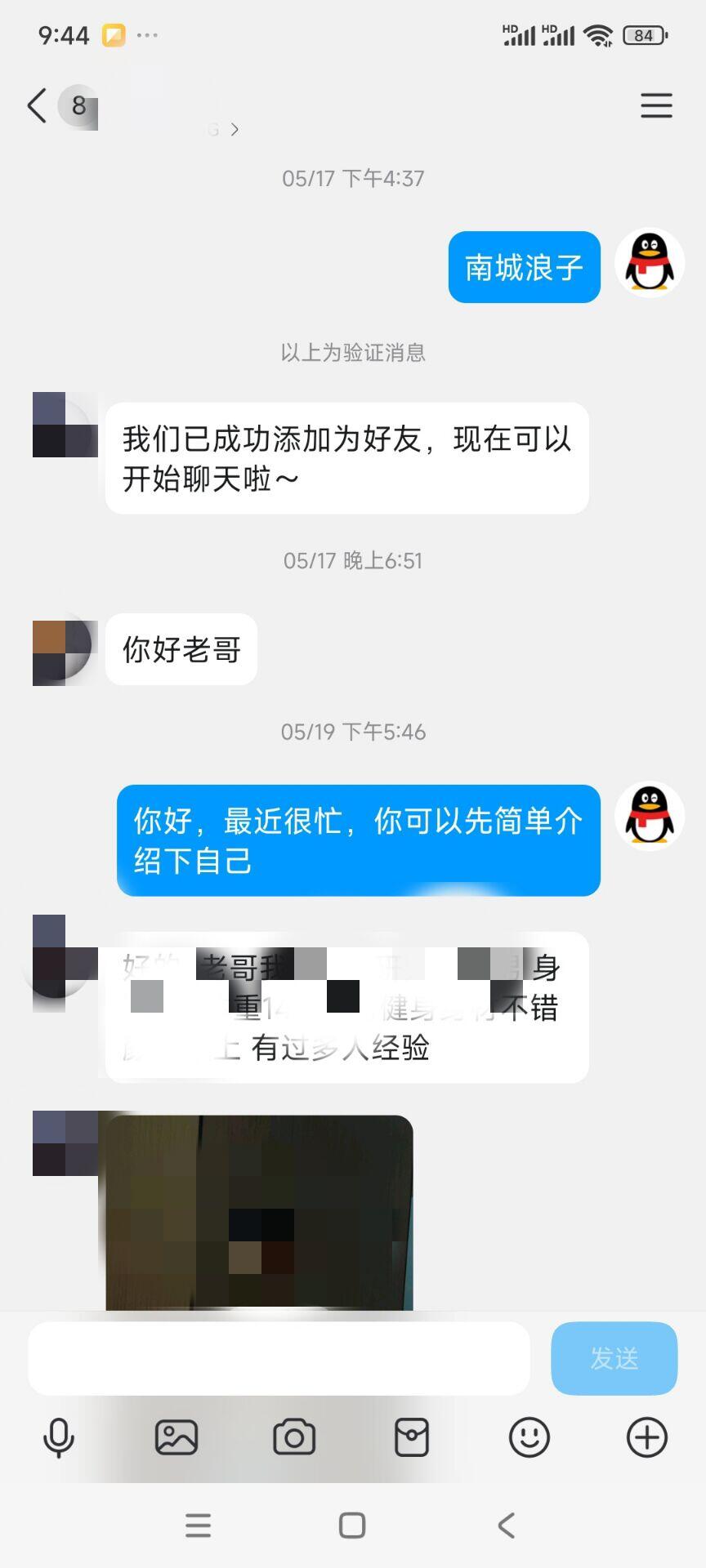The height and width of the screenshot is (1568, 706).
Task: Tap the system home button
Action: click(x=352, y=1525)
